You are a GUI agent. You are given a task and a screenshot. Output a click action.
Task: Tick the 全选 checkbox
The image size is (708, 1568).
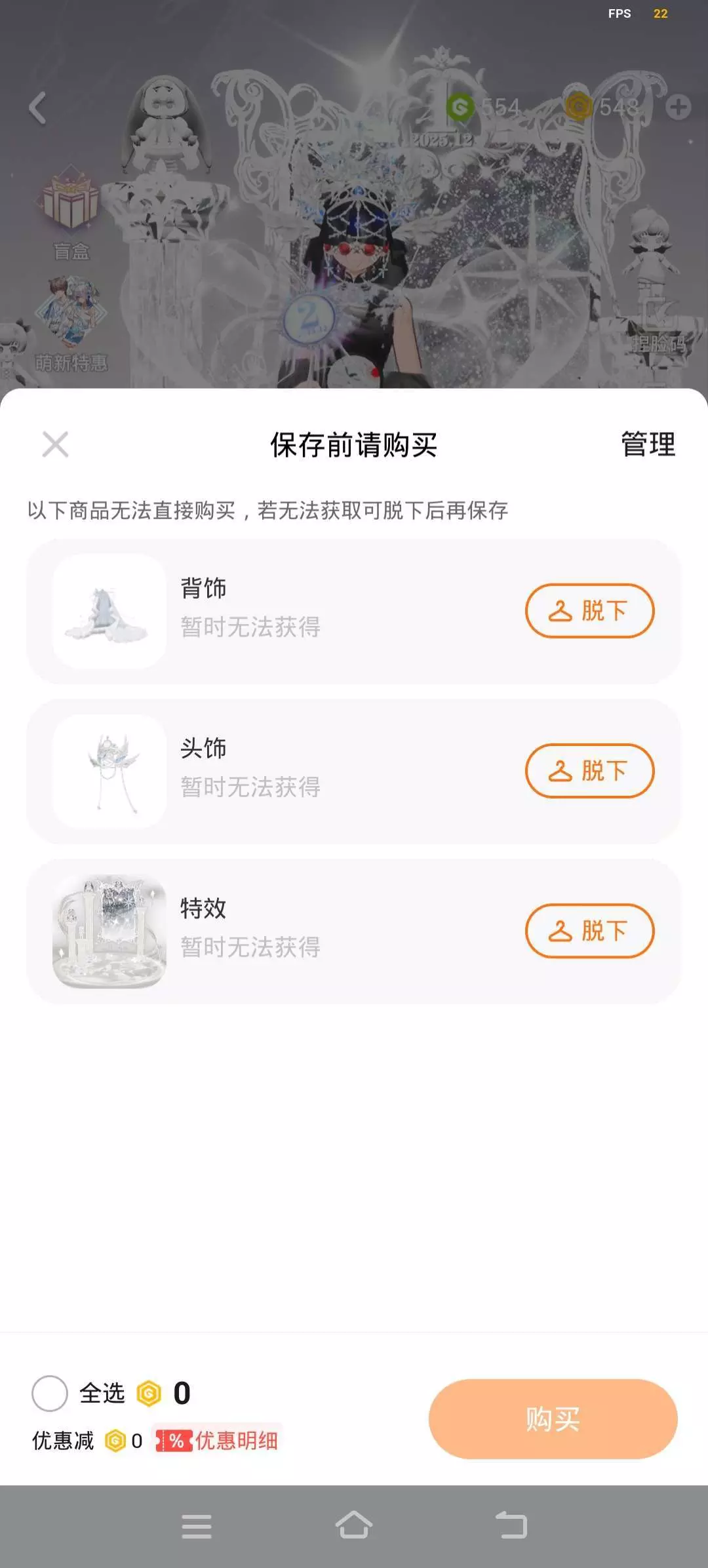pos(50,1393)
